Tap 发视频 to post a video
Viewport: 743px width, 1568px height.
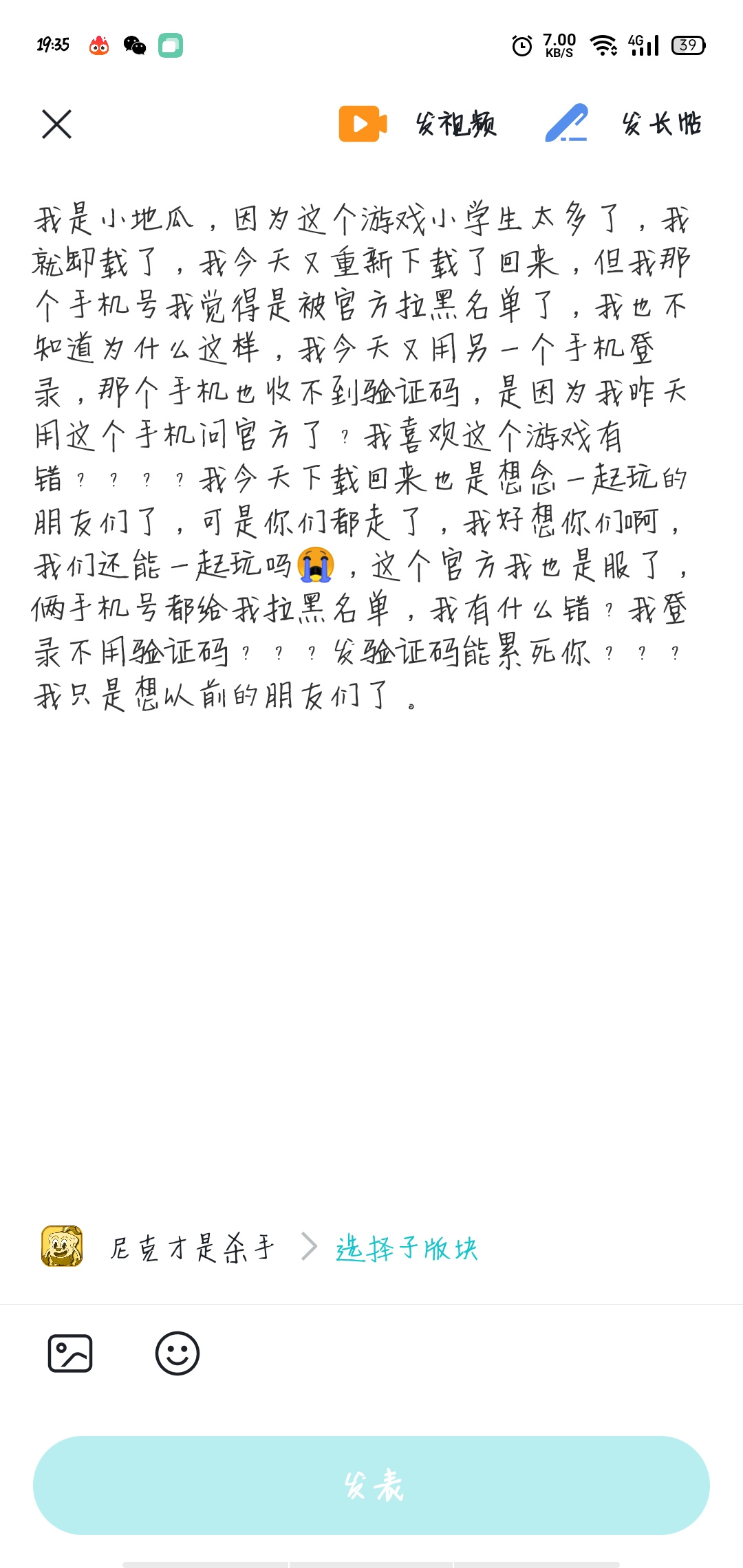[x=418, y=124]
